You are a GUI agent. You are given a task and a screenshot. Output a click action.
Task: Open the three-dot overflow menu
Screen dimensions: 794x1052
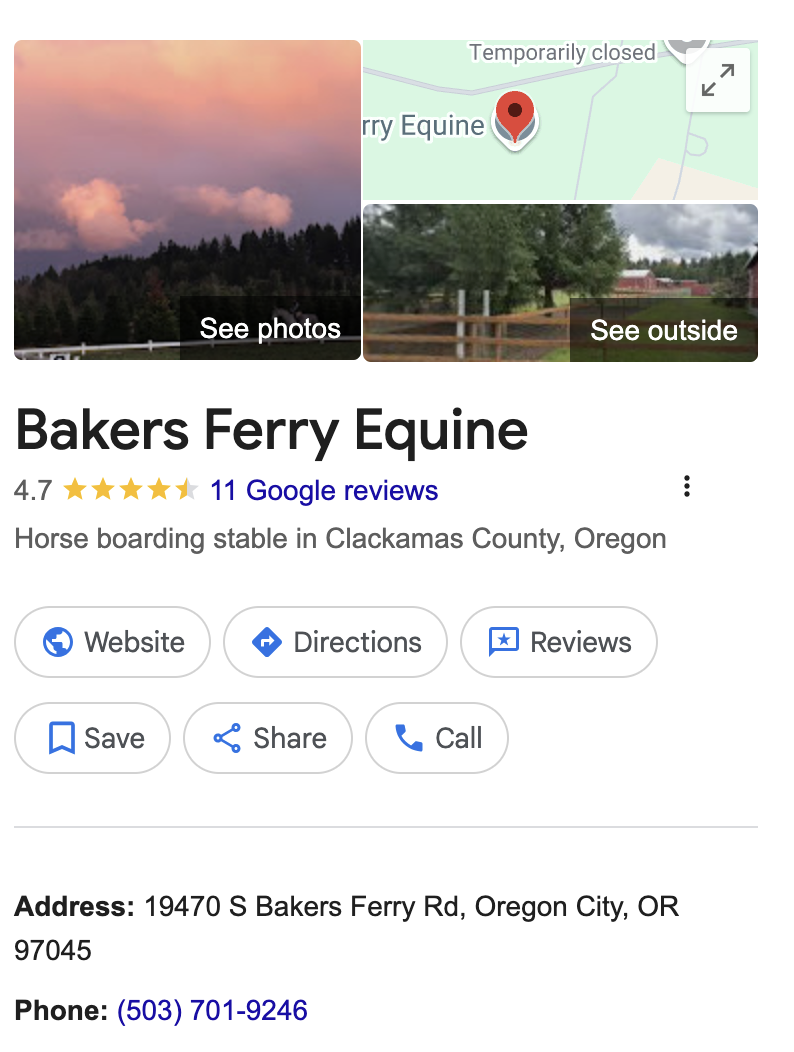click(x=686, y=487)
